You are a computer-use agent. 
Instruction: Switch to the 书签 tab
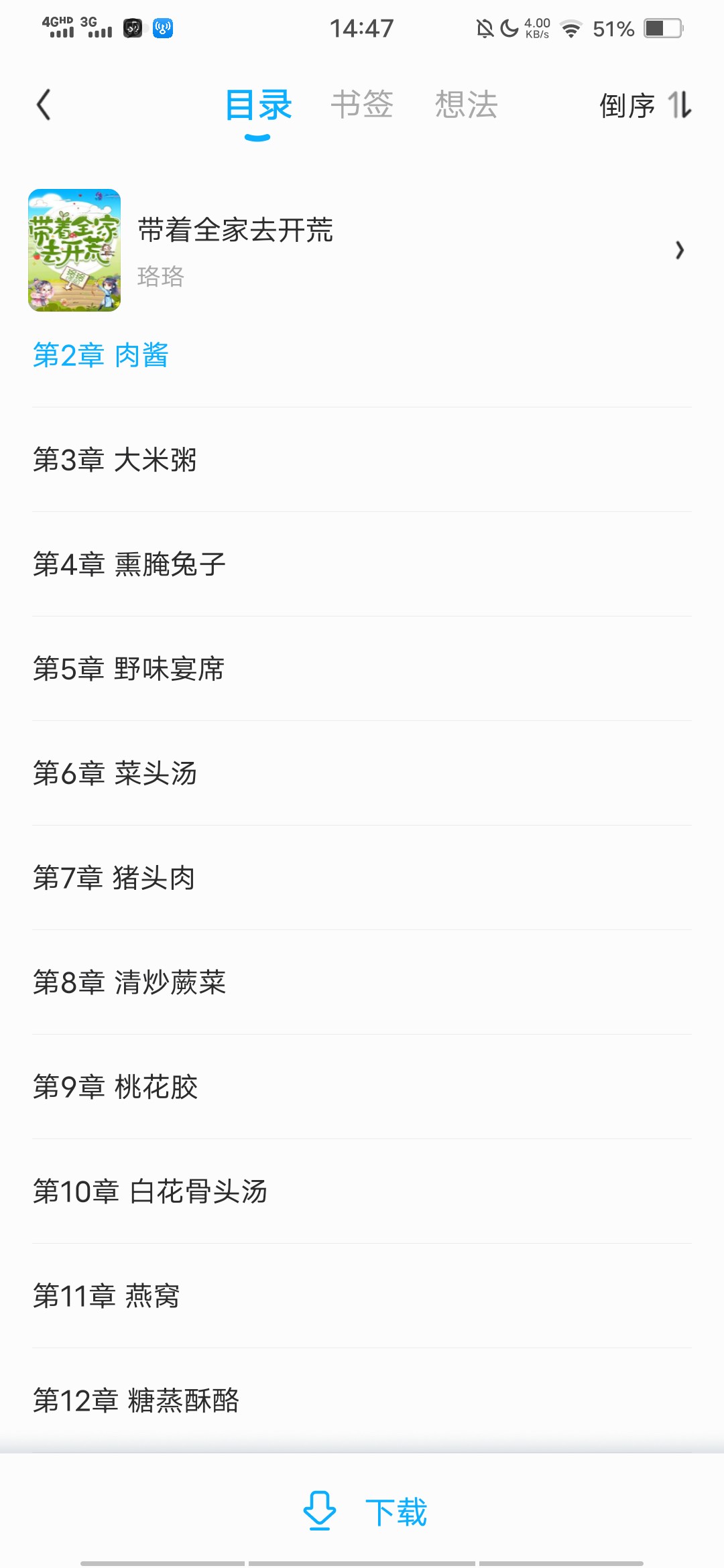pos(362,105)
